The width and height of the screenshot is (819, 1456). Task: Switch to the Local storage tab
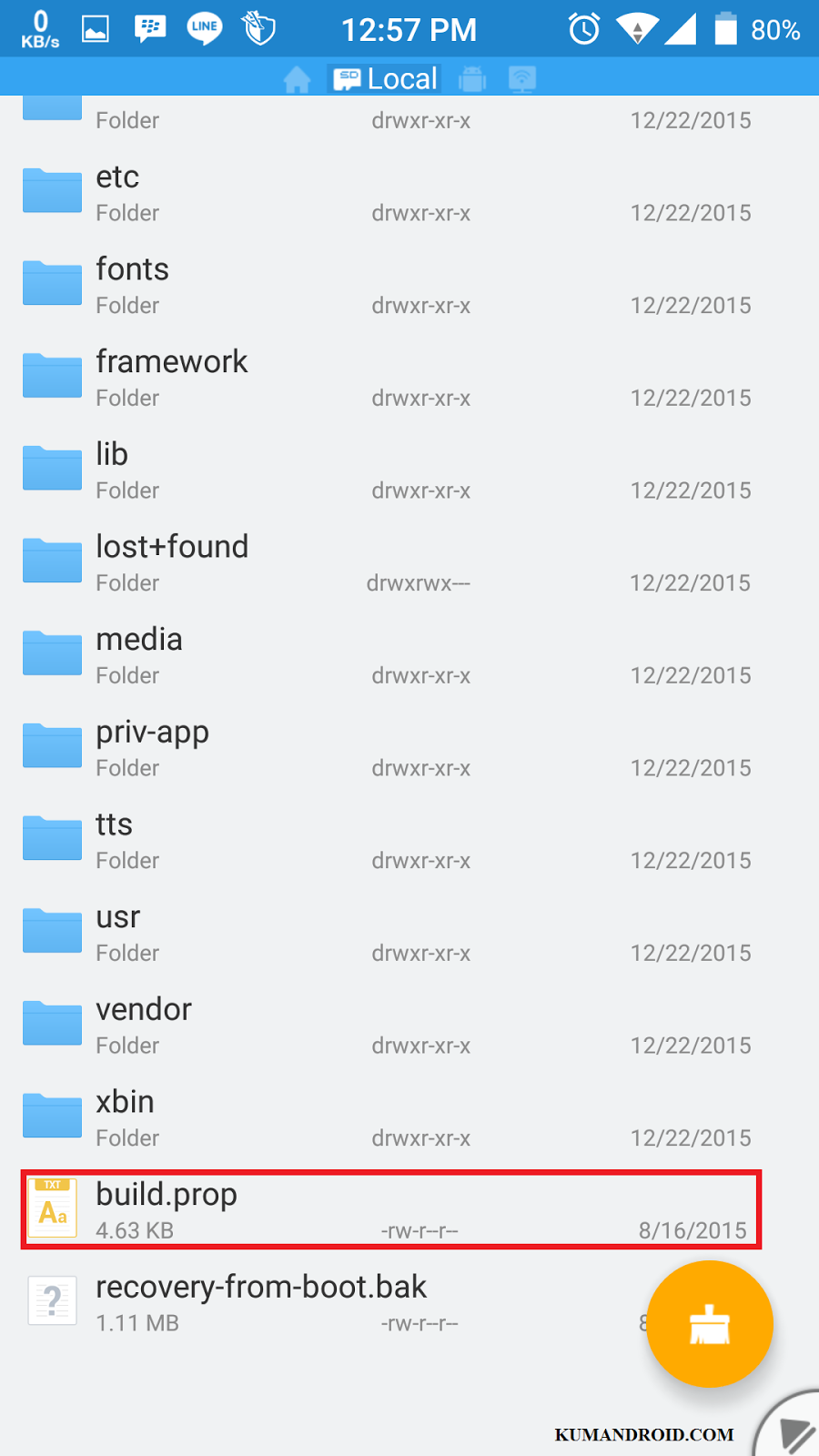coord(386,79)
